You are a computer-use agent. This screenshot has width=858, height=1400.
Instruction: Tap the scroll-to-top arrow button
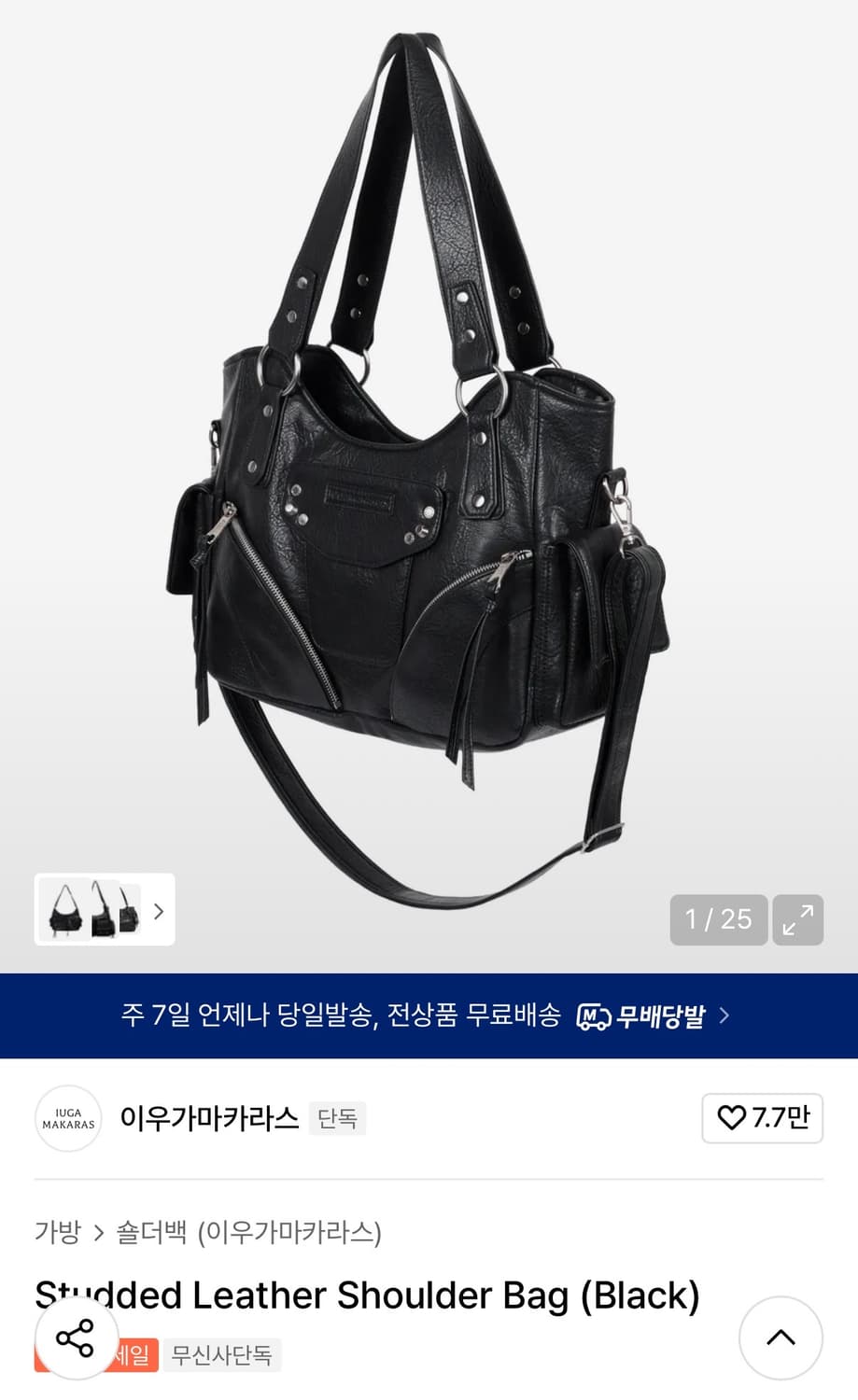[x=781, y=1338]
